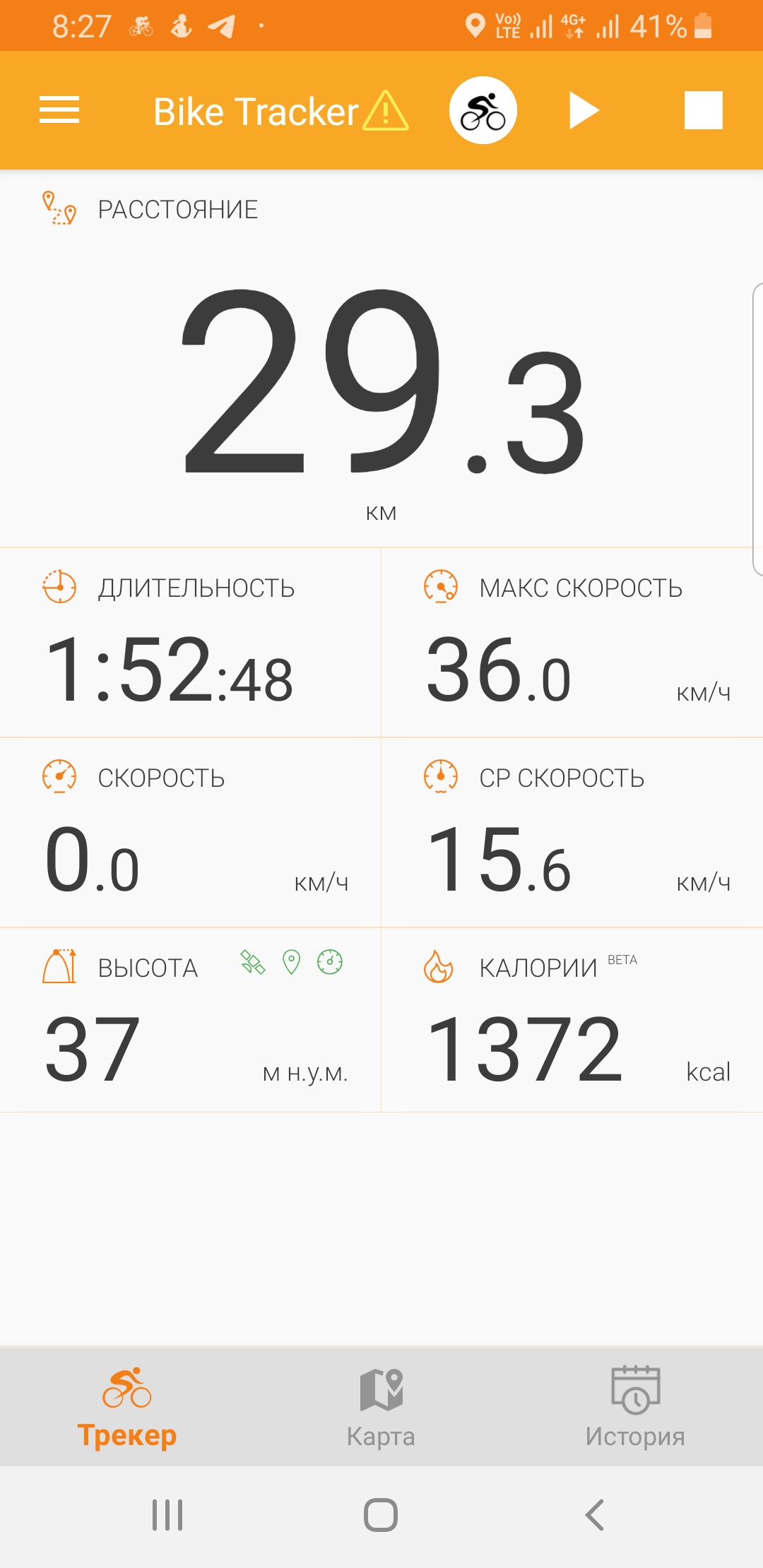Resume tracking with the play button
763x1568 pixels.
coord(584,111)
